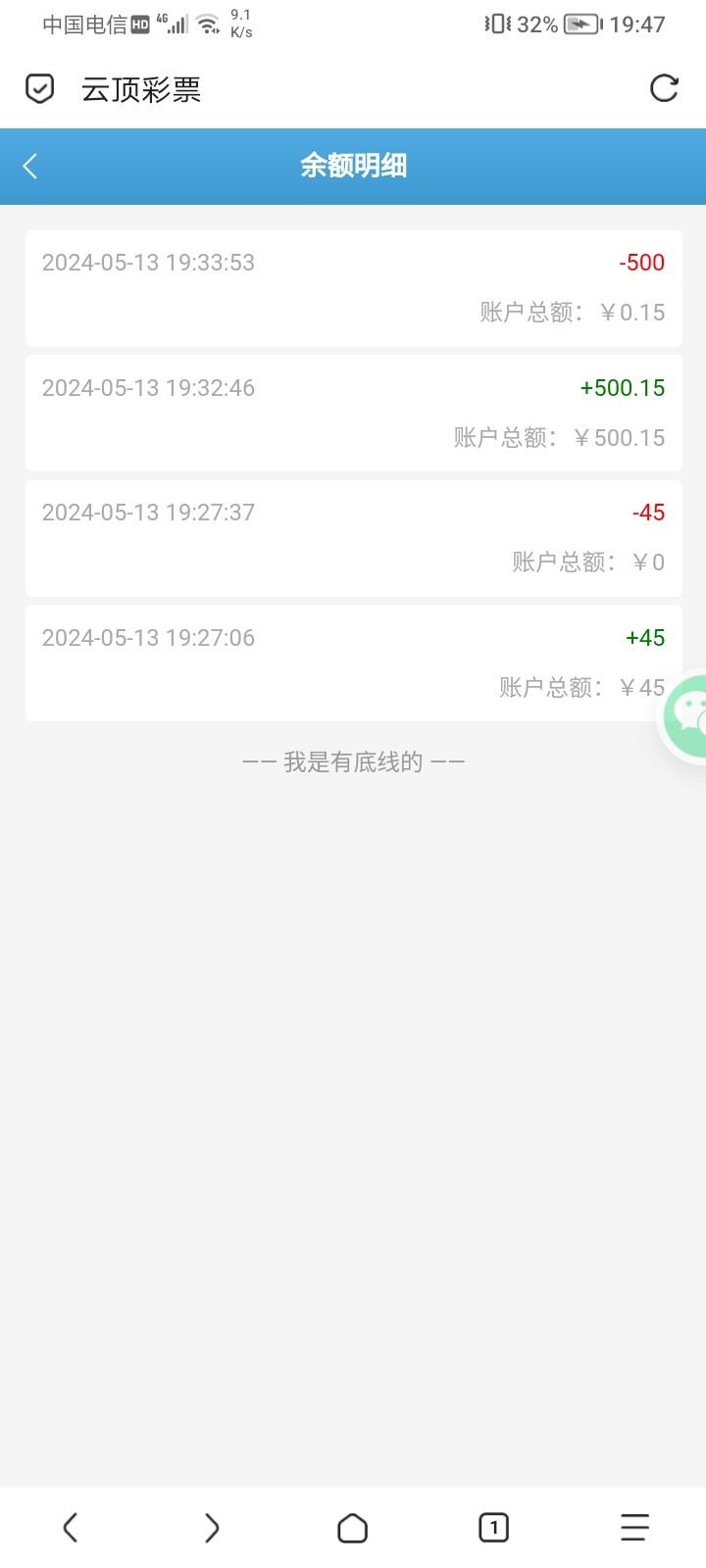Tap the browser forward arrow
Viewport: 706px width, 1568px height.
(211, 1527)
